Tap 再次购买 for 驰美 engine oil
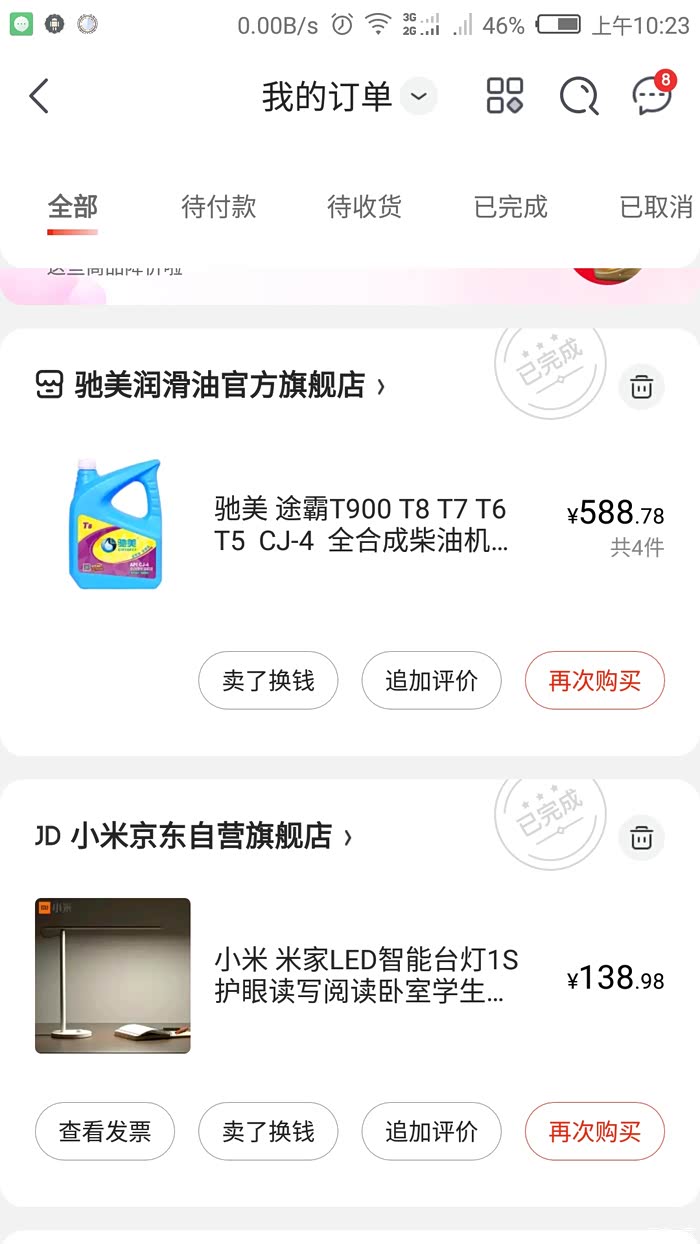Viewport: 700px width, 1244px height. click(594, 681)
